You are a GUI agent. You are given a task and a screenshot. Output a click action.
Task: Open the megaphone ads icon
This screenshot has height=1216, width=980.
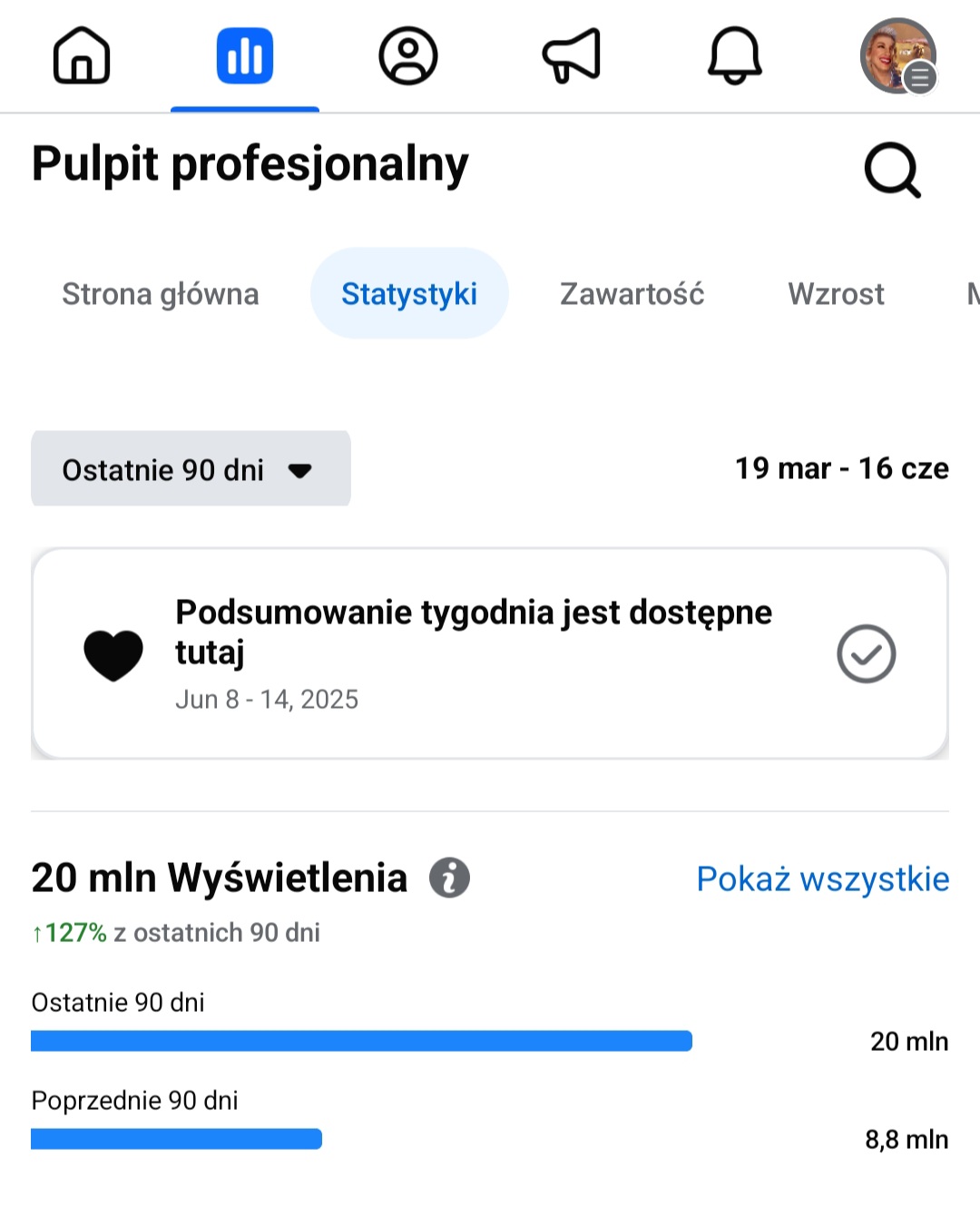point(572,56)
